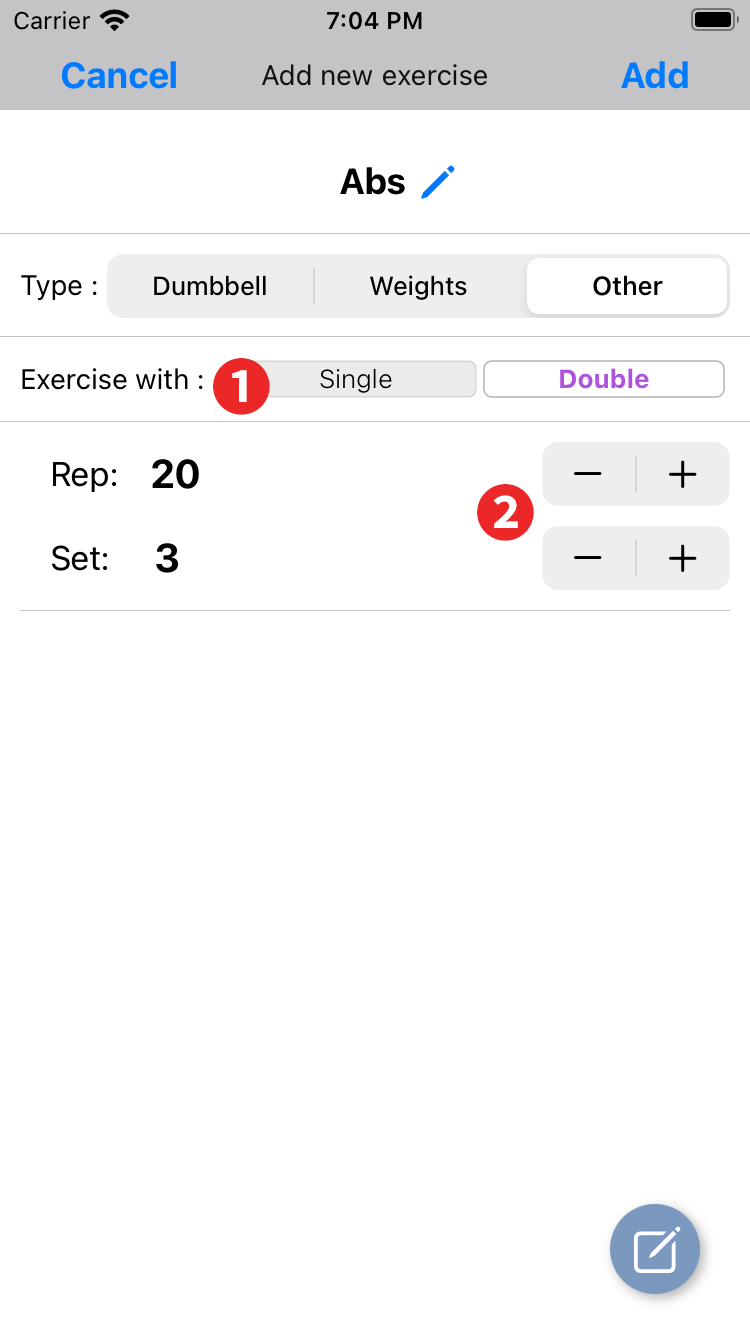Screen dimensions: 750x1334
Task: Open the floating note compose button
Action: tap(655, 1249)
